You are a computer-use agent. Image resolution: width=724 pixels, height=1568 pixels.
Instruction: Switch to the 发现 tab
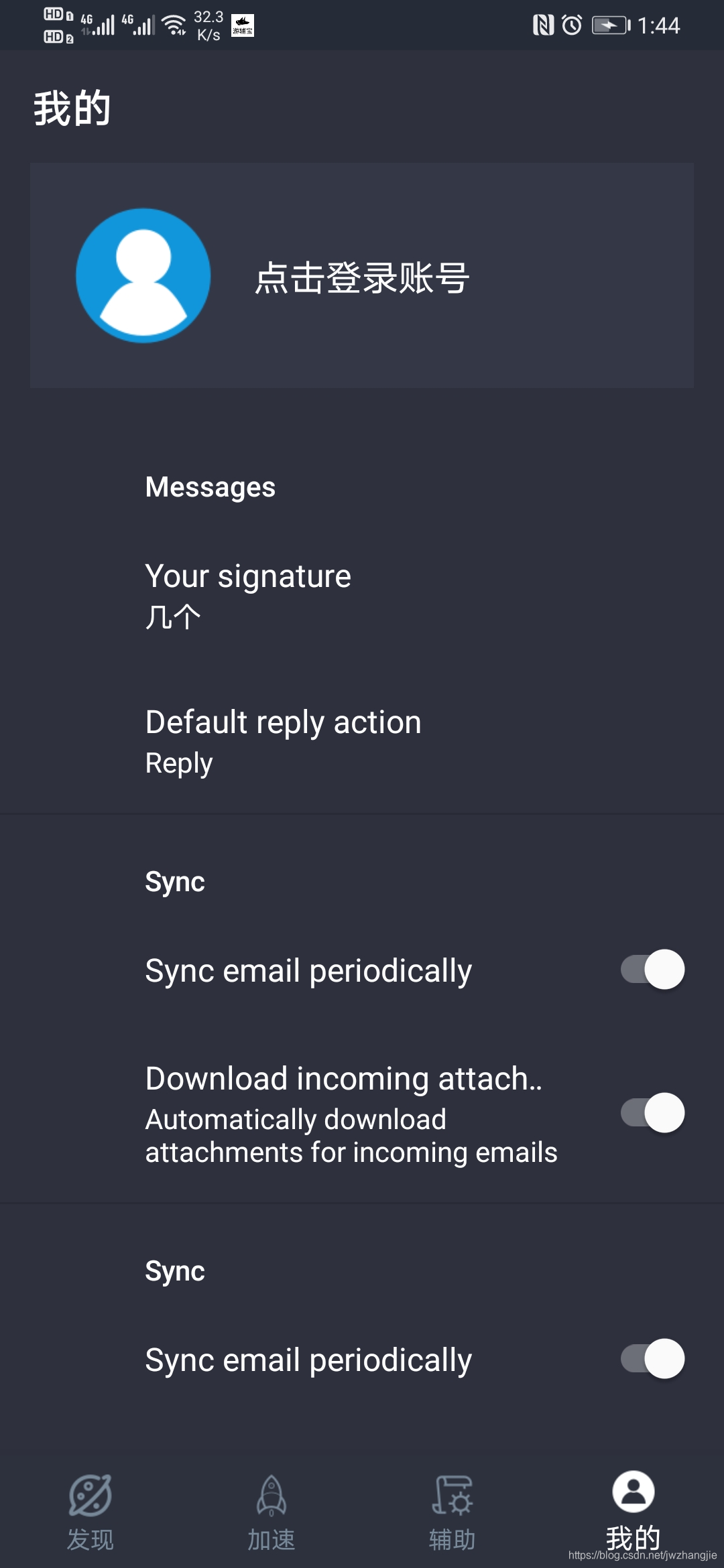[90, 1512]
